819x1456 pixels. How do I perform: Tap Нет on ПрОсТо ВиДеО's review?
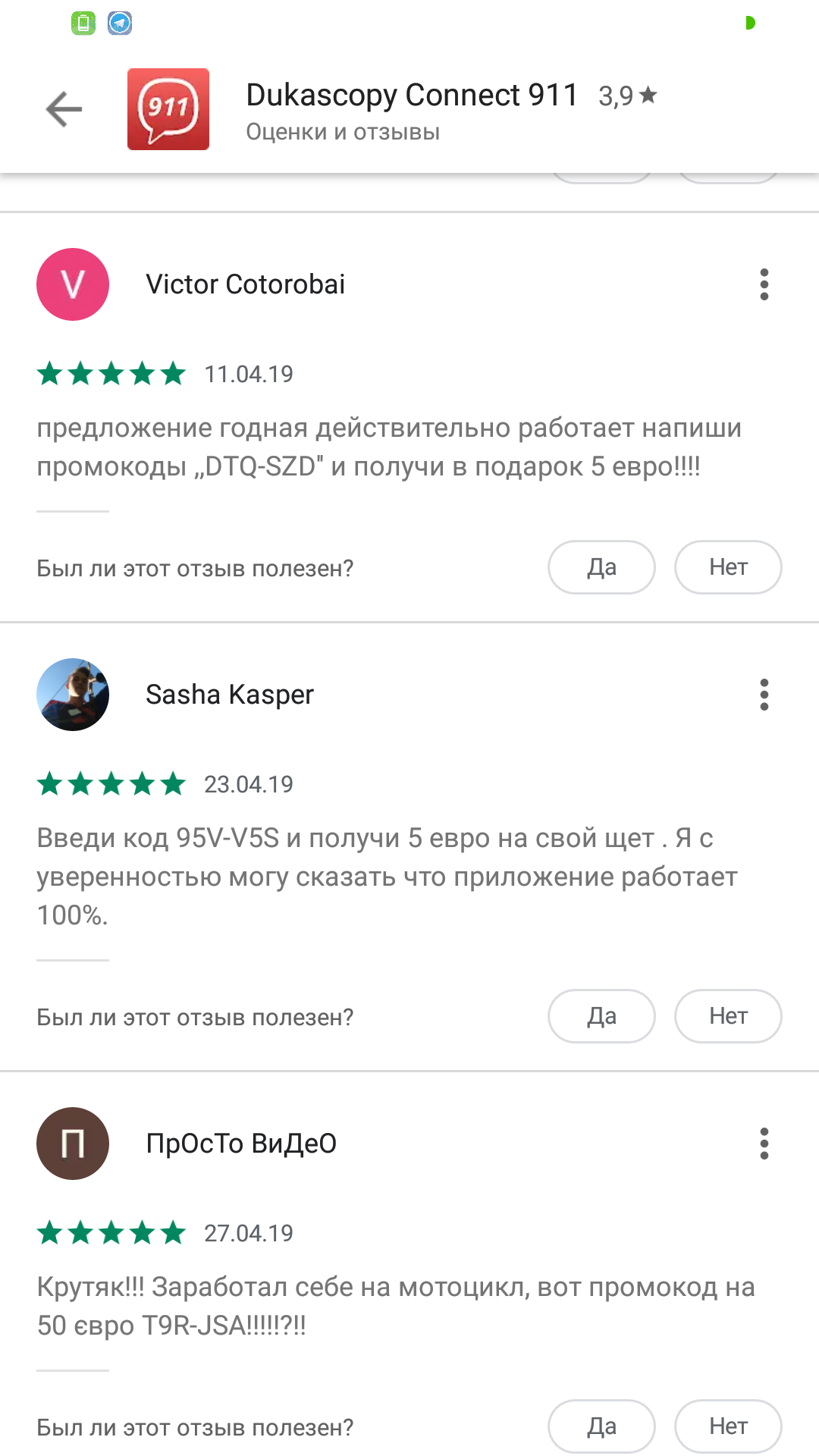pos(728,1426)
